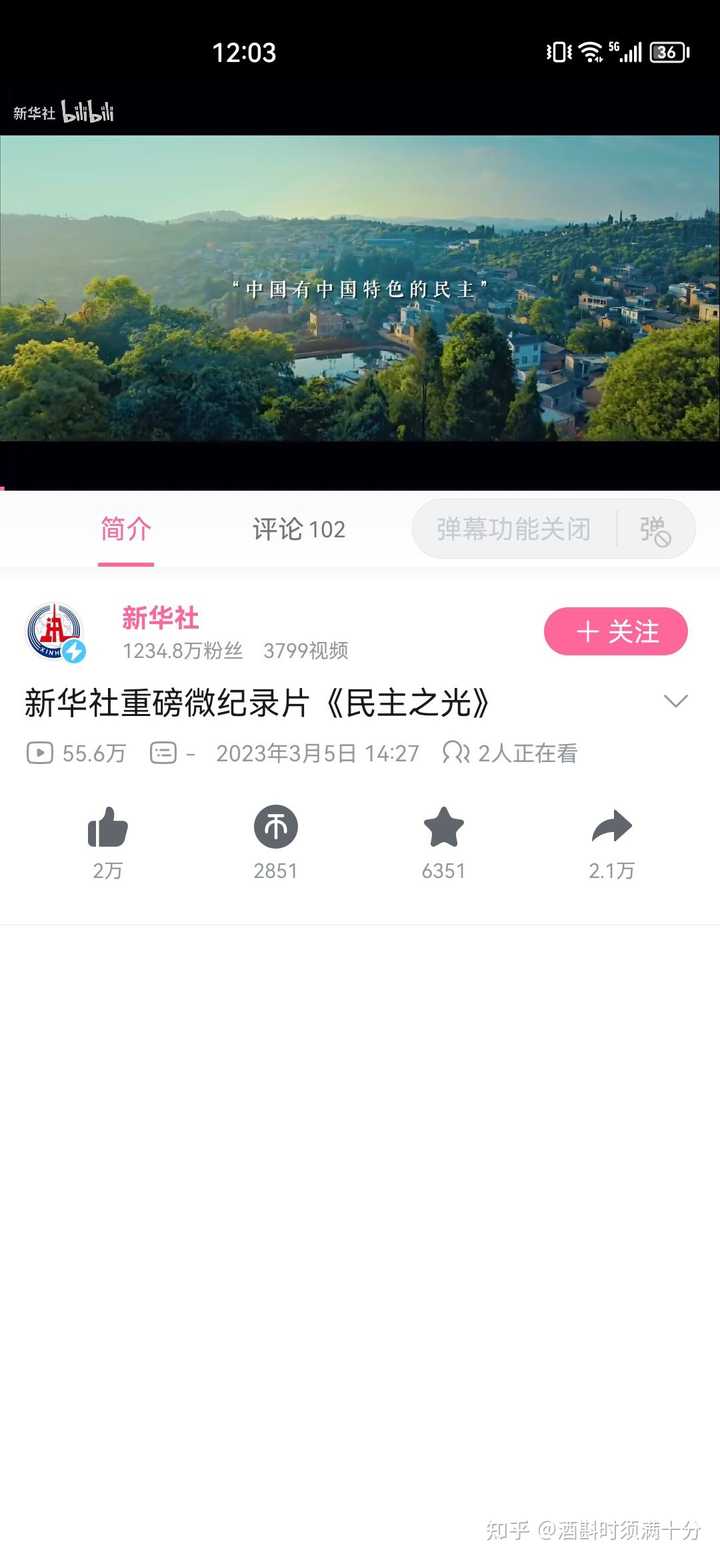Expand the video description chevron
The width and height of the screenshot is (720, 1560).
(676, 701)
